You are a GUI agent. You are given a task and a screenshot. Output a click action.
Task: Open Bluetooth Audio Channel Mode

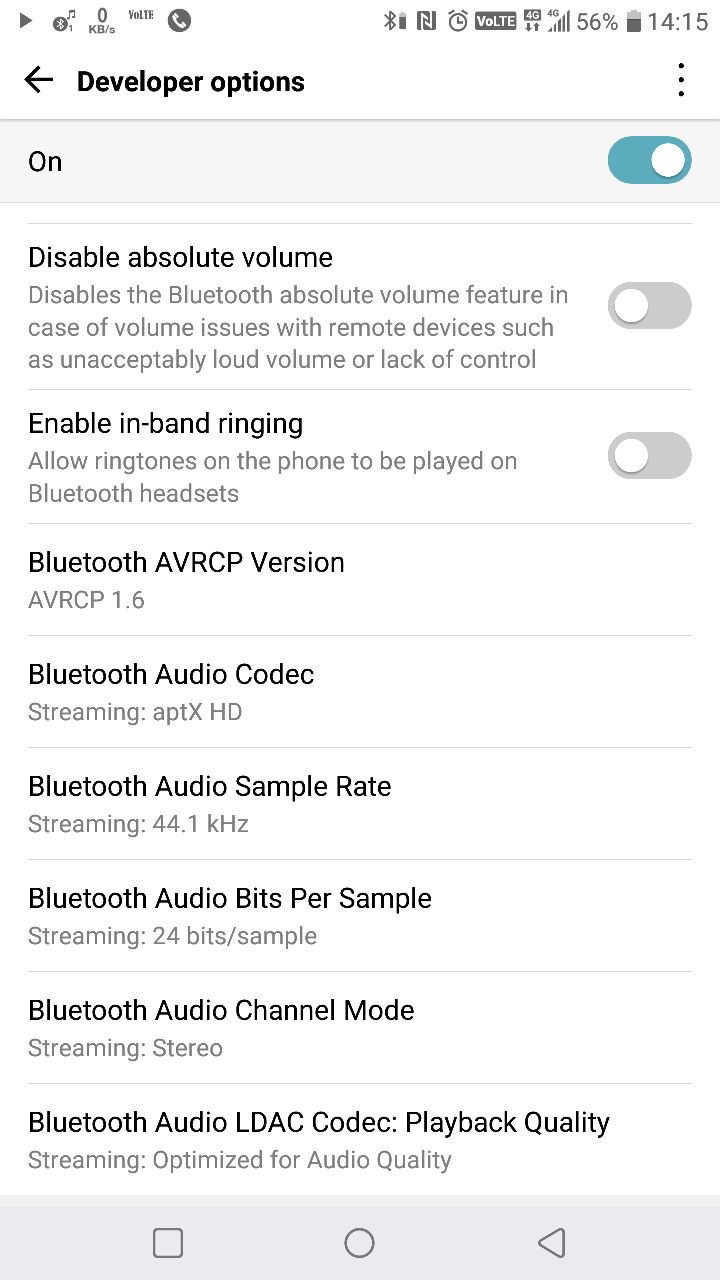(359, 1028)
